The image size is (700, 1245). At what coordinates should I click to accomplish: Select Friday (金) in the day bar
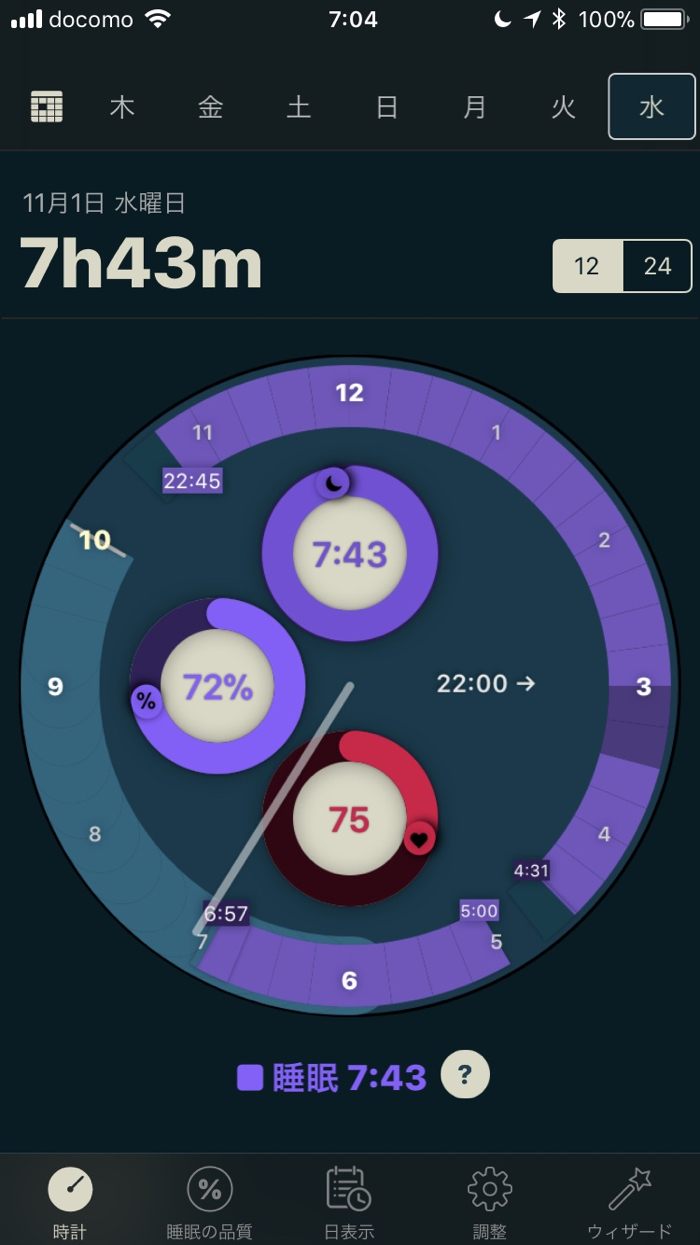[x=210, y=107]
